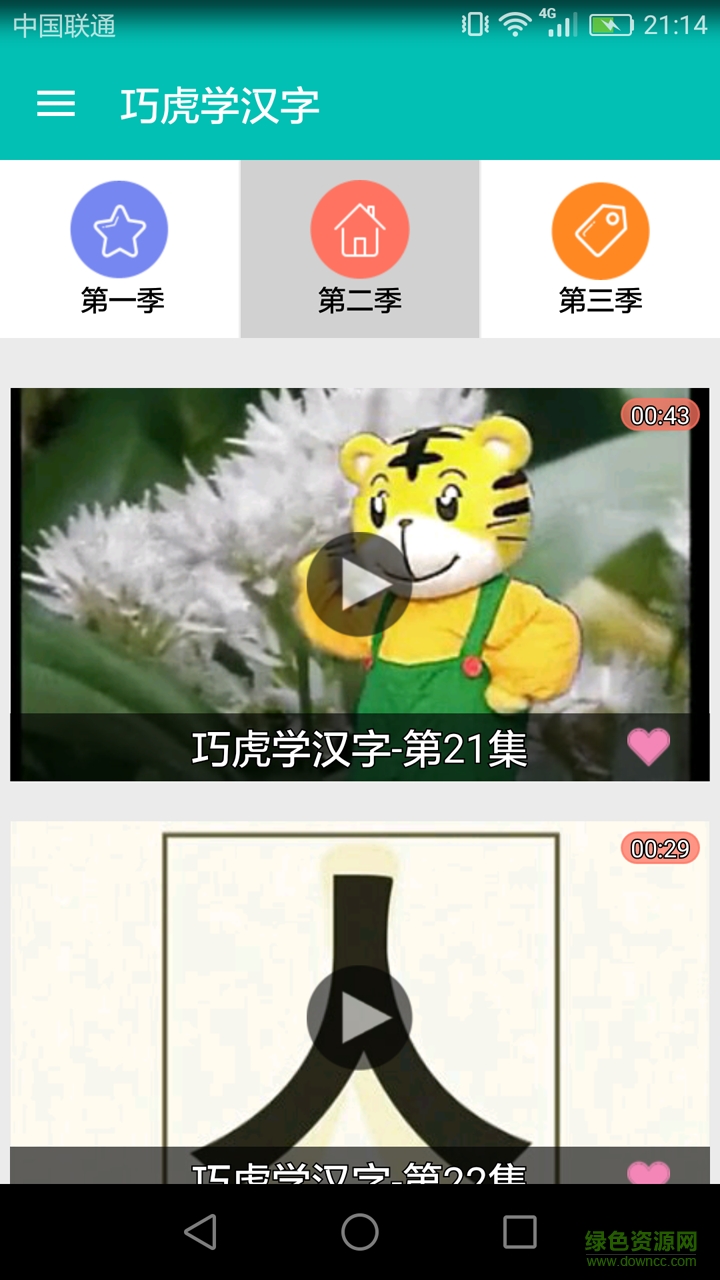Select the highlighted 第二季 tab
The height and width of the screenshot is (1280, 720).
click(359, 250)
